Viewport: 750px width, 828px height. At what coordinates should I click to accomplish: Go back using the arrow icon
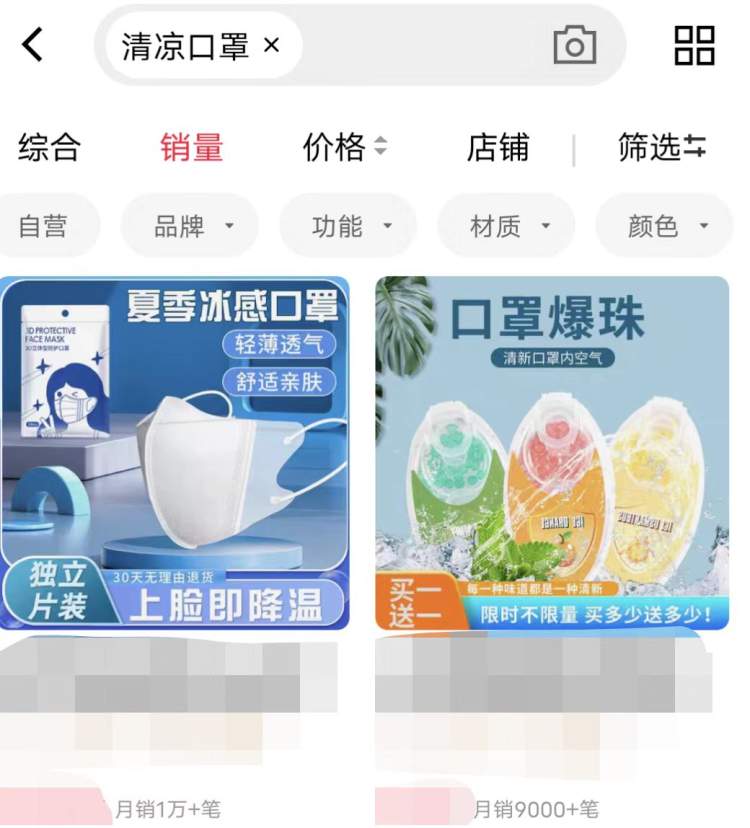(33, 45)
